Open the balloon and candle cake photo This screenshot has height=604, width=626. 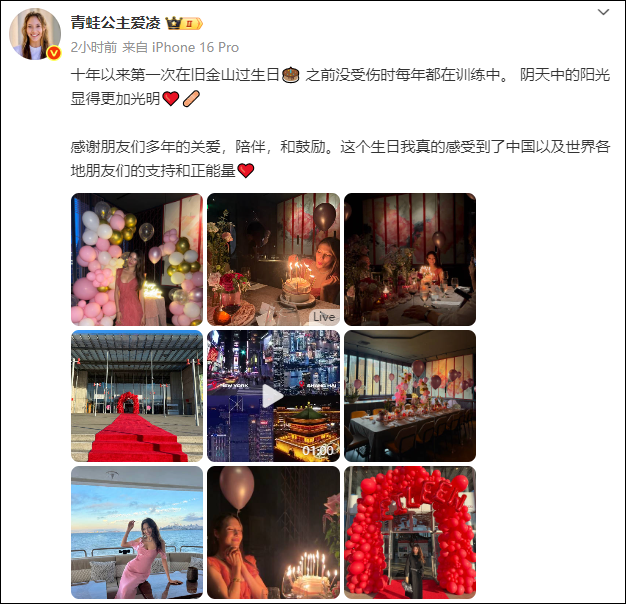tap(273, 532)
